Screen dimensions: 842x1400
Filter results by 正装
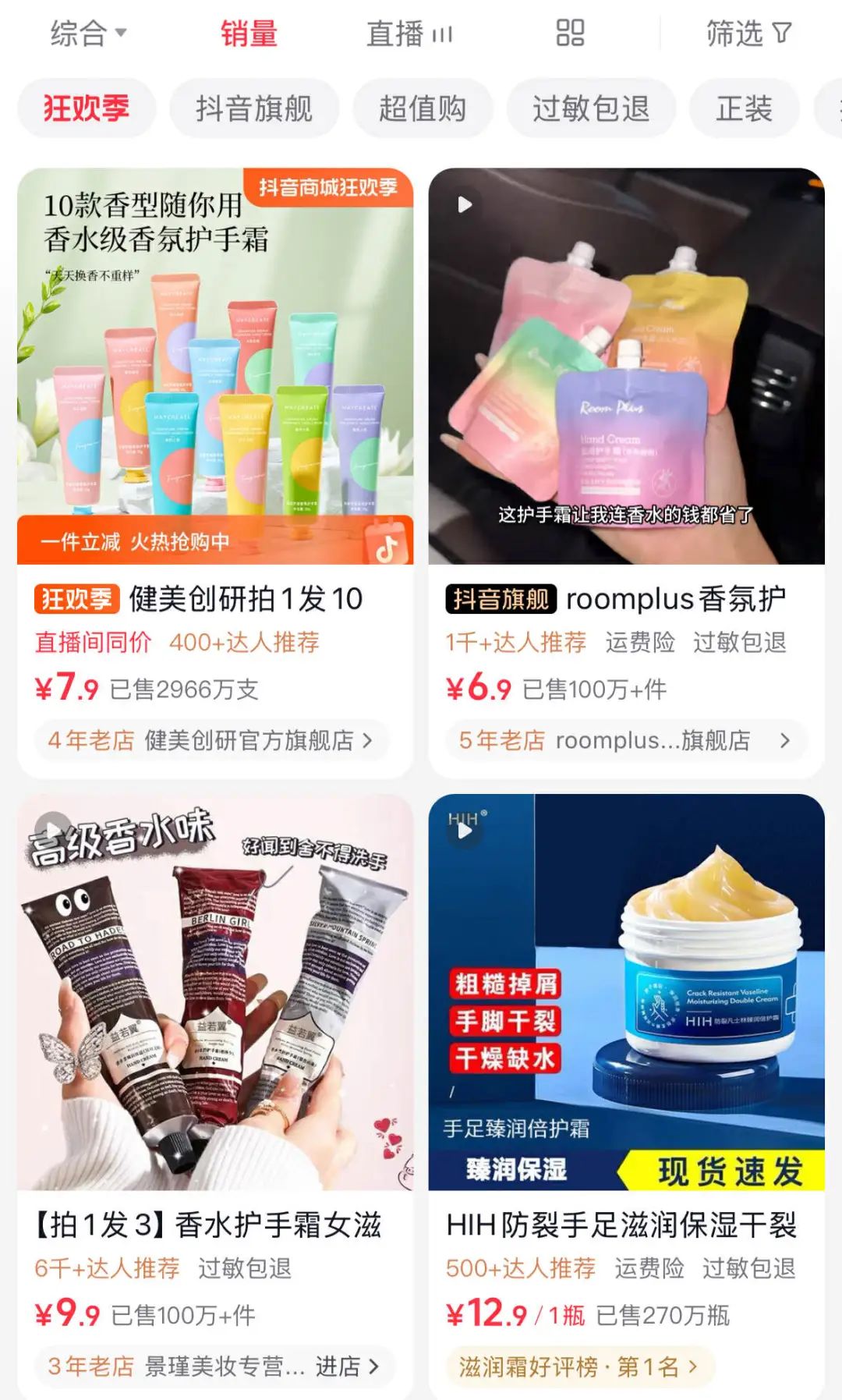click(x=744, y=108)
